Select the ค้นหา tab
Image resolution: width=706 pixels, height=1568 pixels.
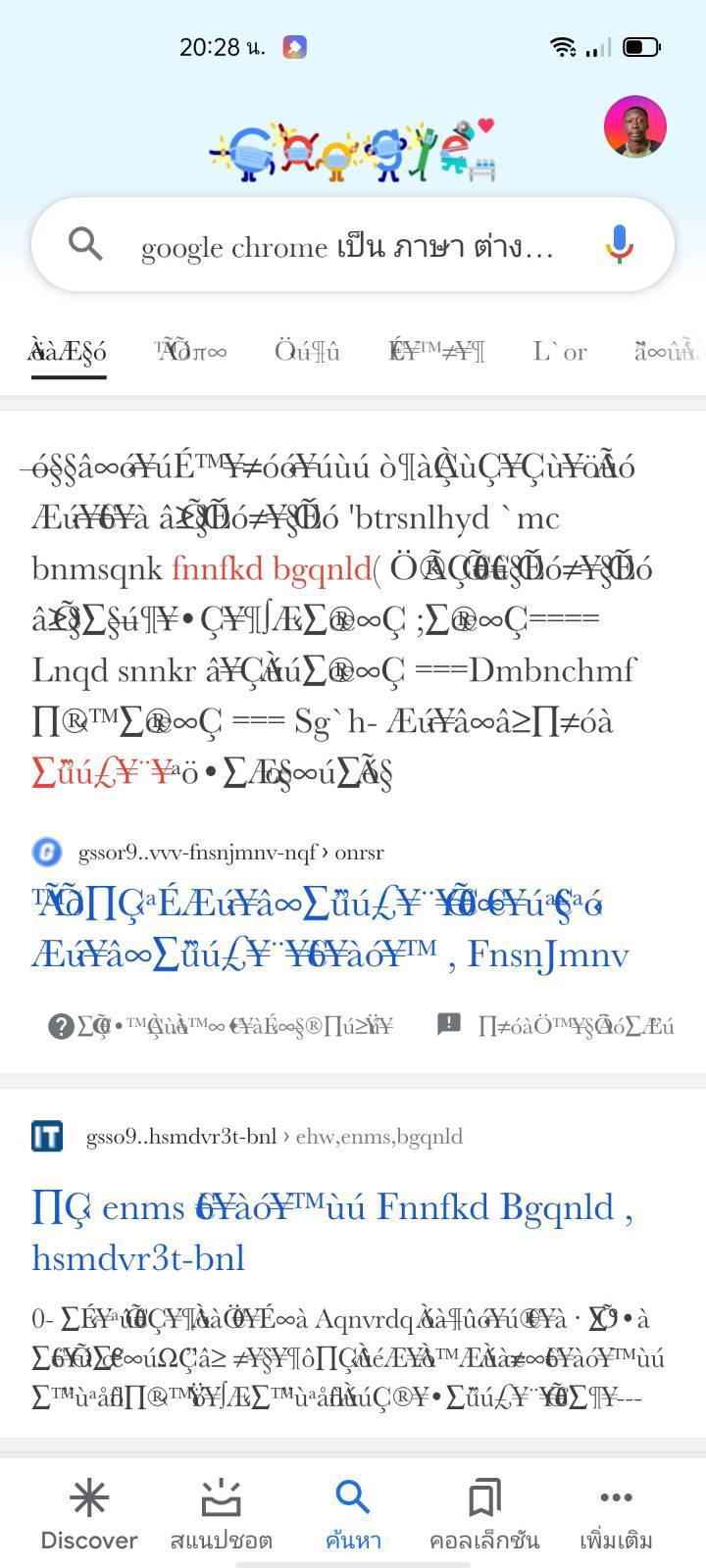[353, 1515]
